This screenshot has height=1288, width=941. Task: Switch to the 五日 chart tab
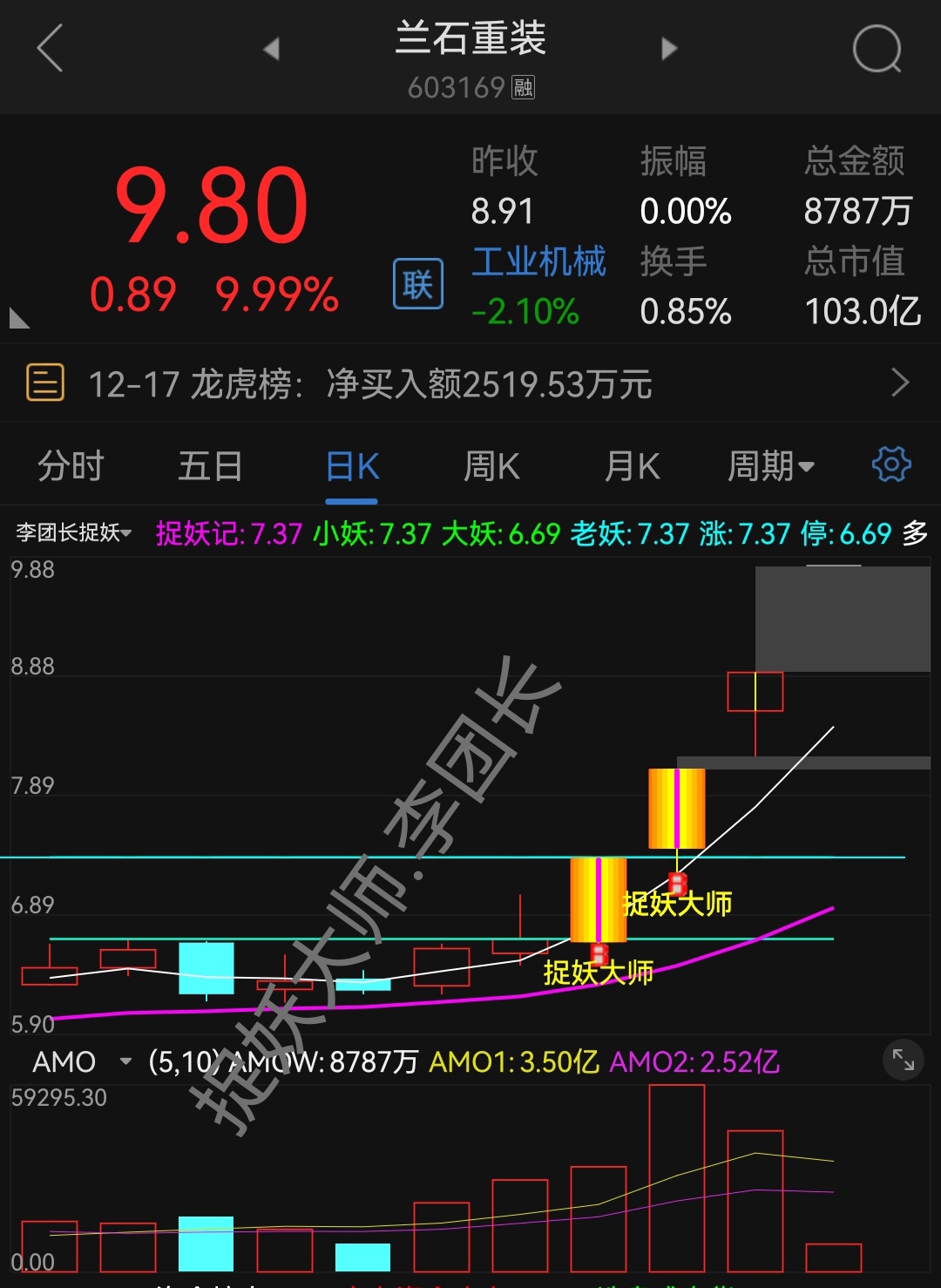point(210,466)
